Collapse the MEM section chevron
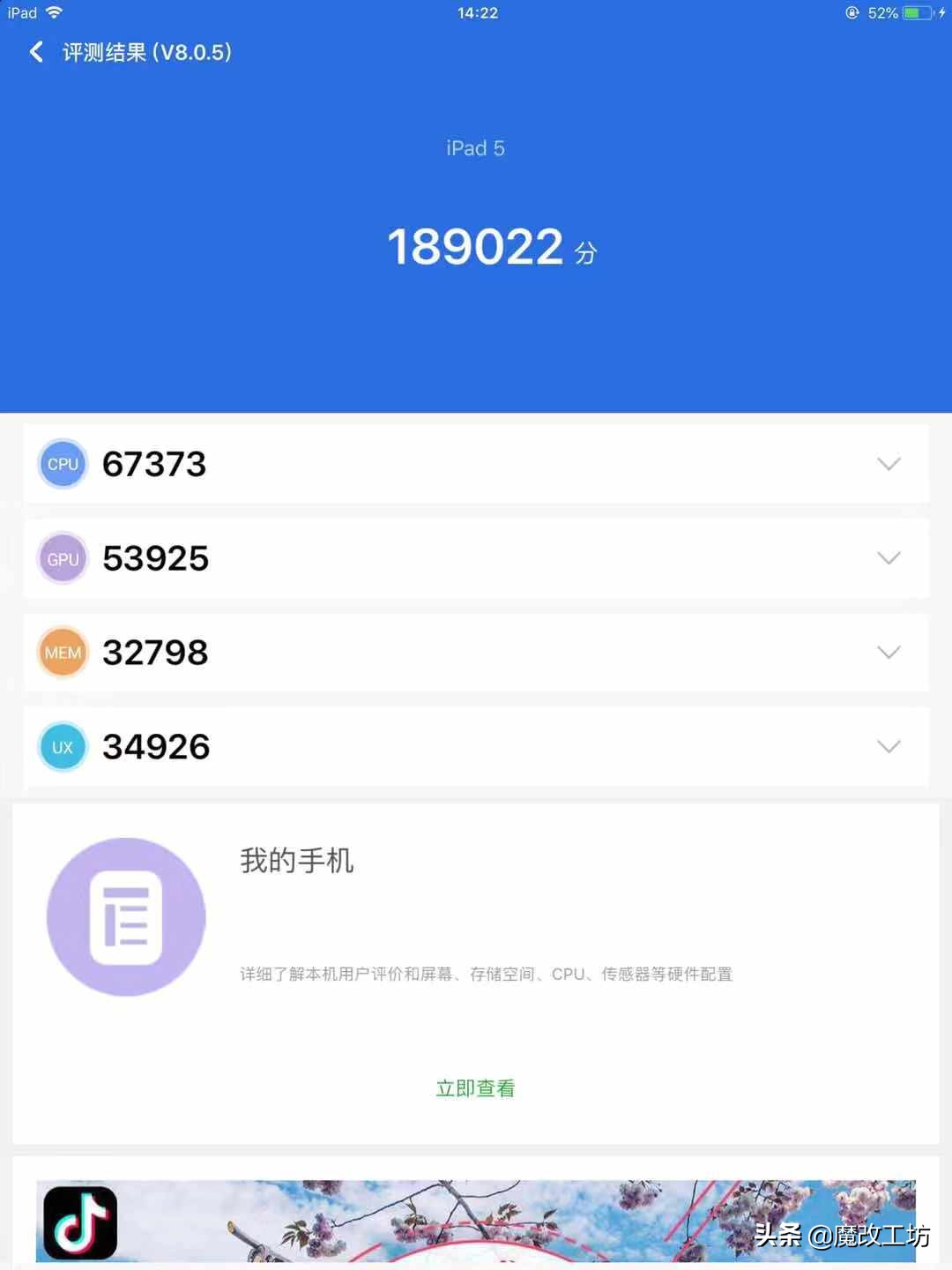 [888, 653]
